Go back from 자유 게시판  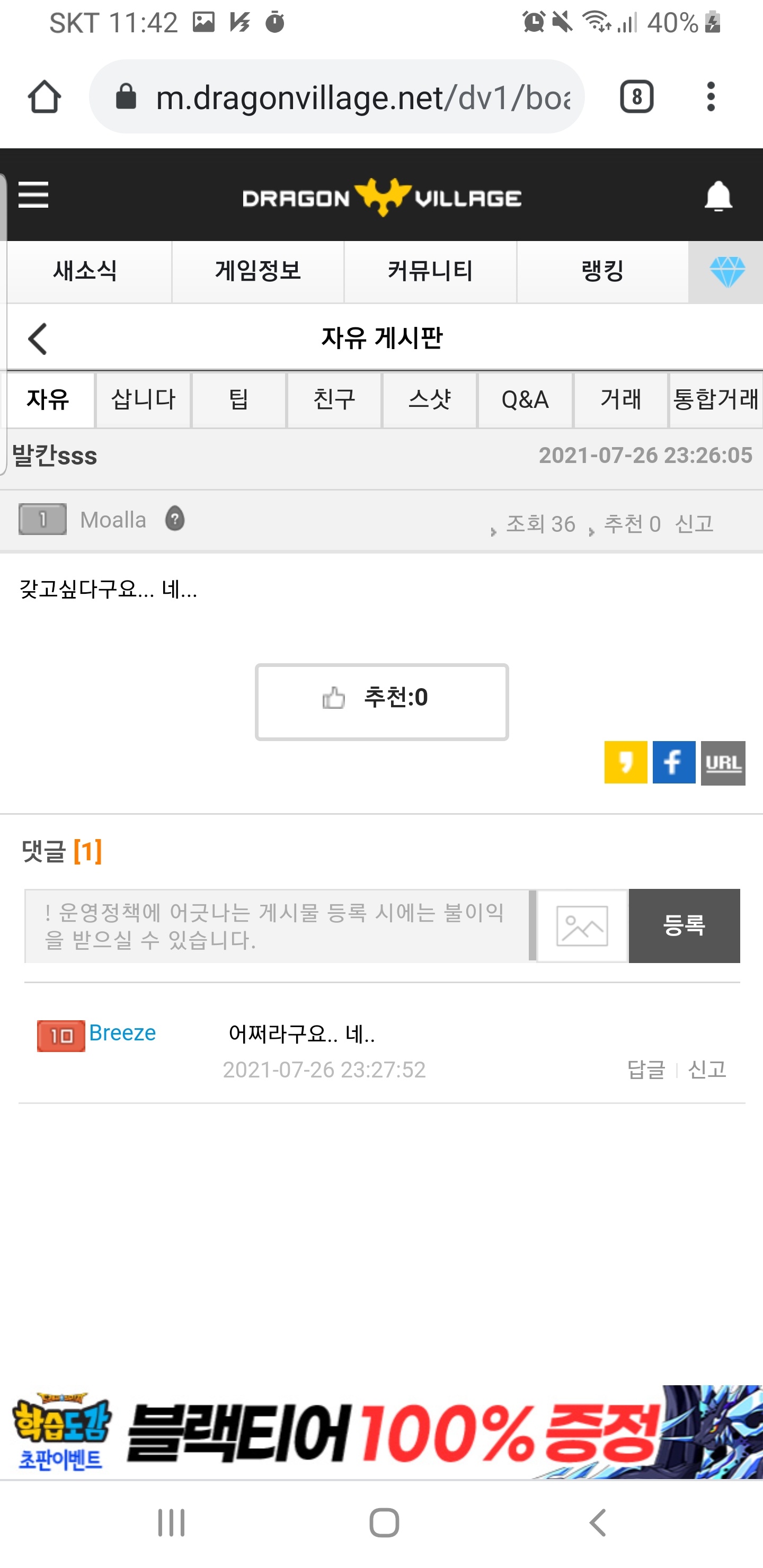tap(38, 338)
